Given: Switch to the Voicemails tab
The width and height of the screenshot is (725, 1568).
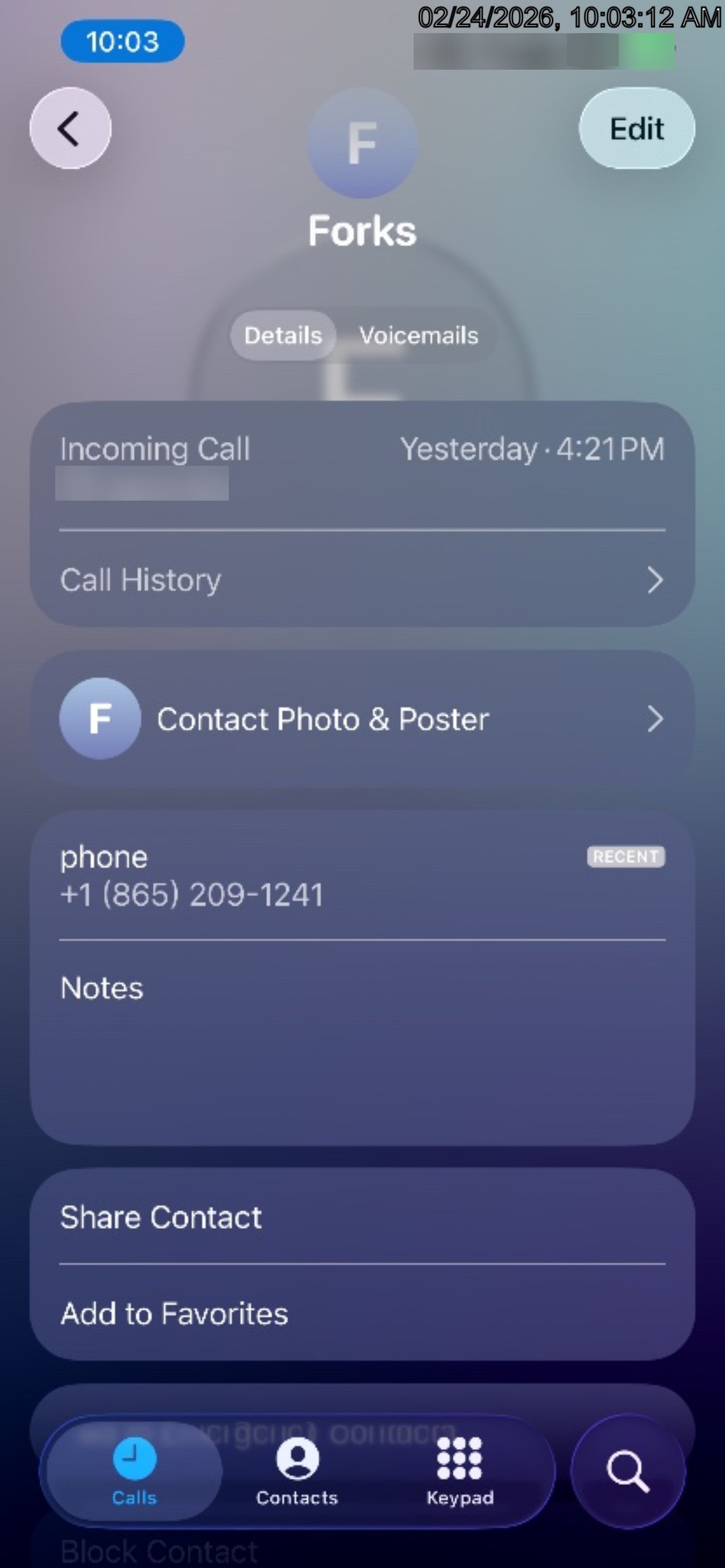Looking at the screenshot, I should tap(418, 336).
